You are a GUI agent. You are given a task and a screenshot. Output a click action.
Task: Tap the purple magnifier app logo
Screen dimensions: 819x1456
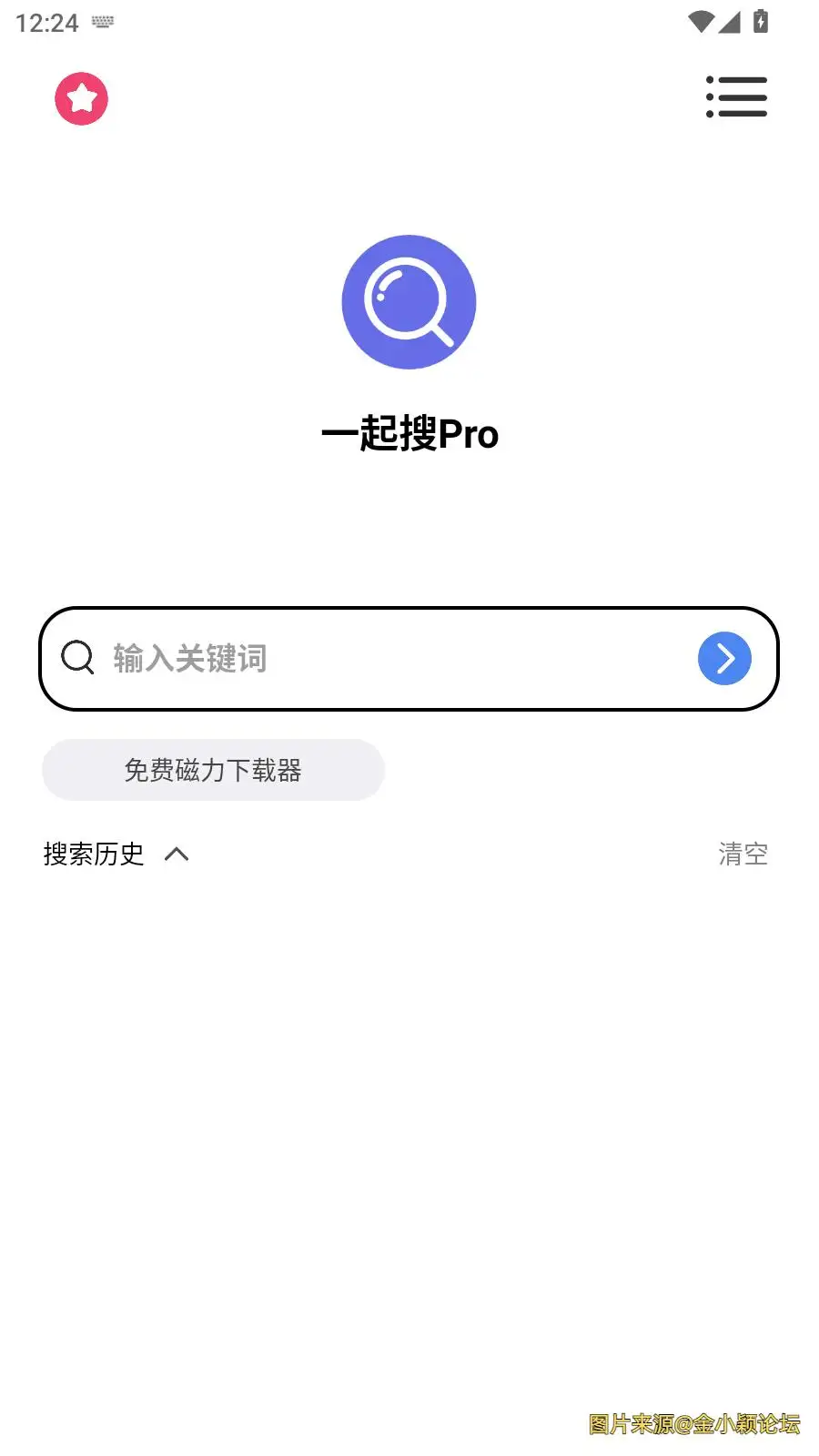pyautogui.click(x=409, y=302)
